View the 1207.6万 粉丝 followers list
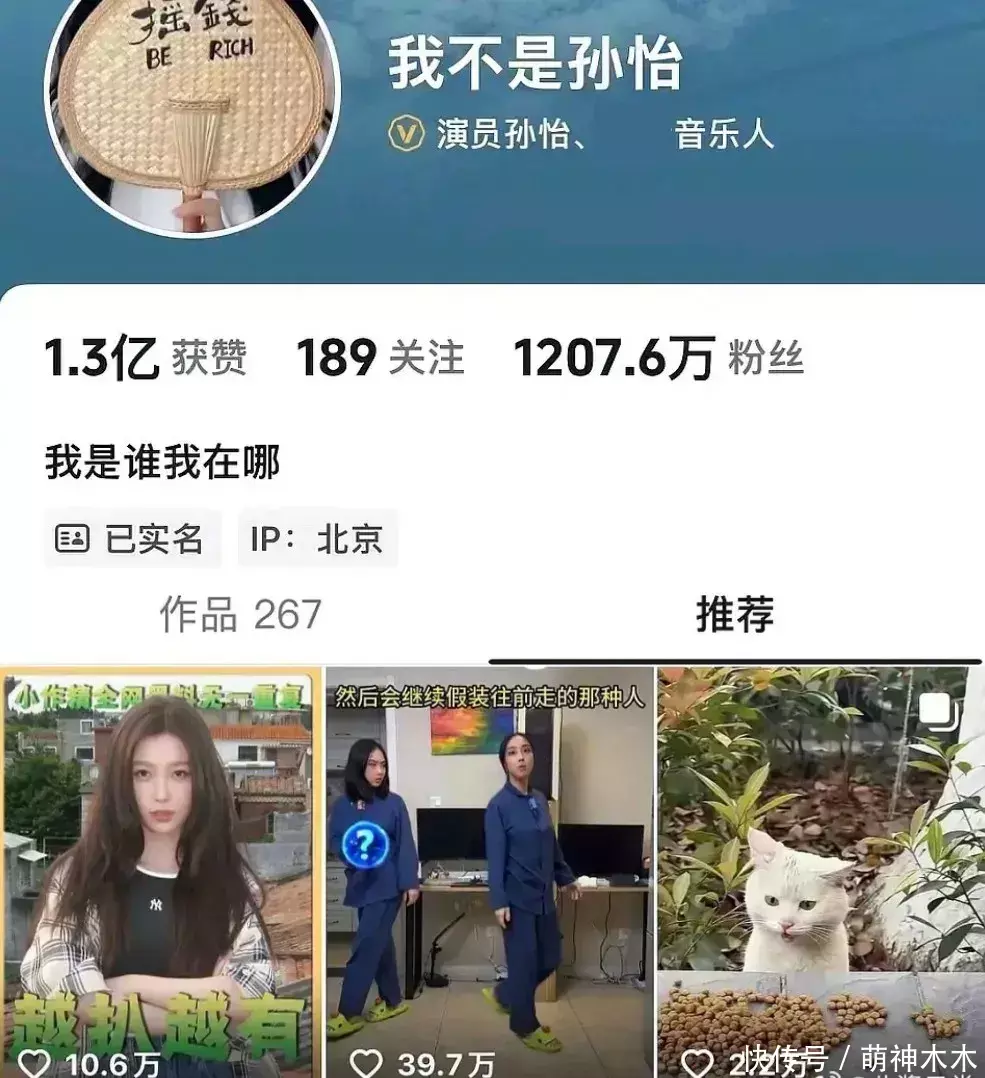 click(658, 358)
